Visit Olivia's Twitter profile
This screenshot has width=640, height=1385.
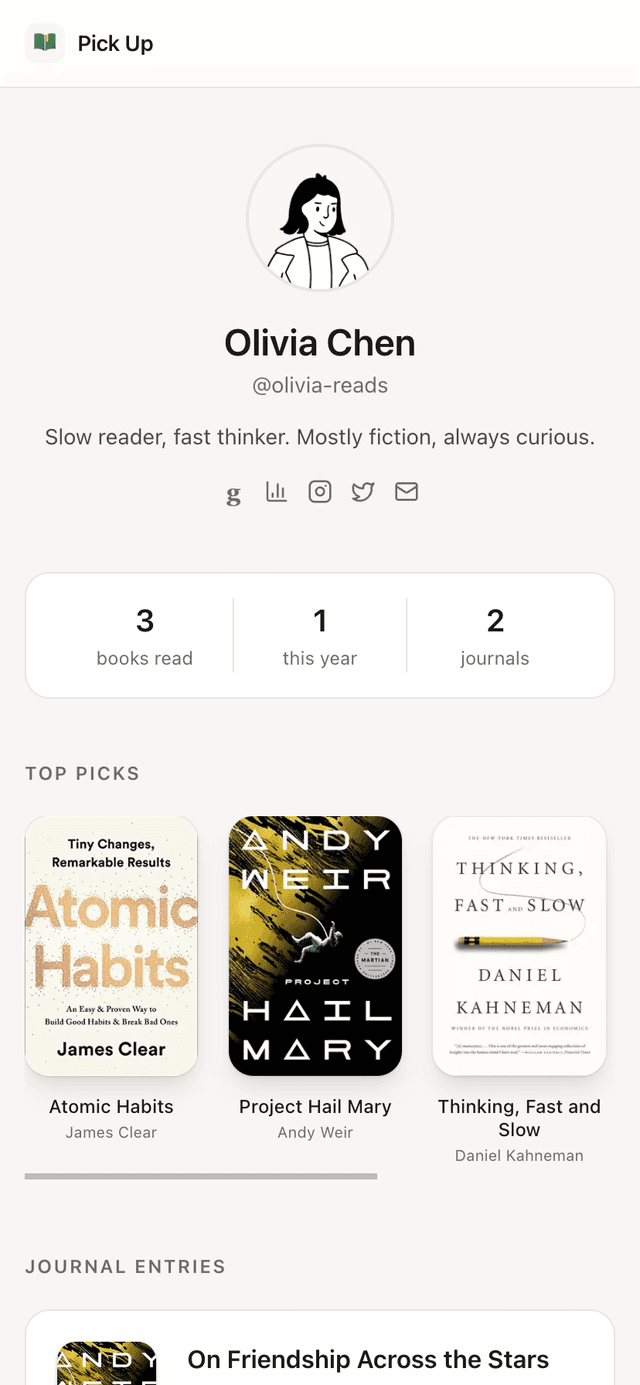click(x=363, y=492)
